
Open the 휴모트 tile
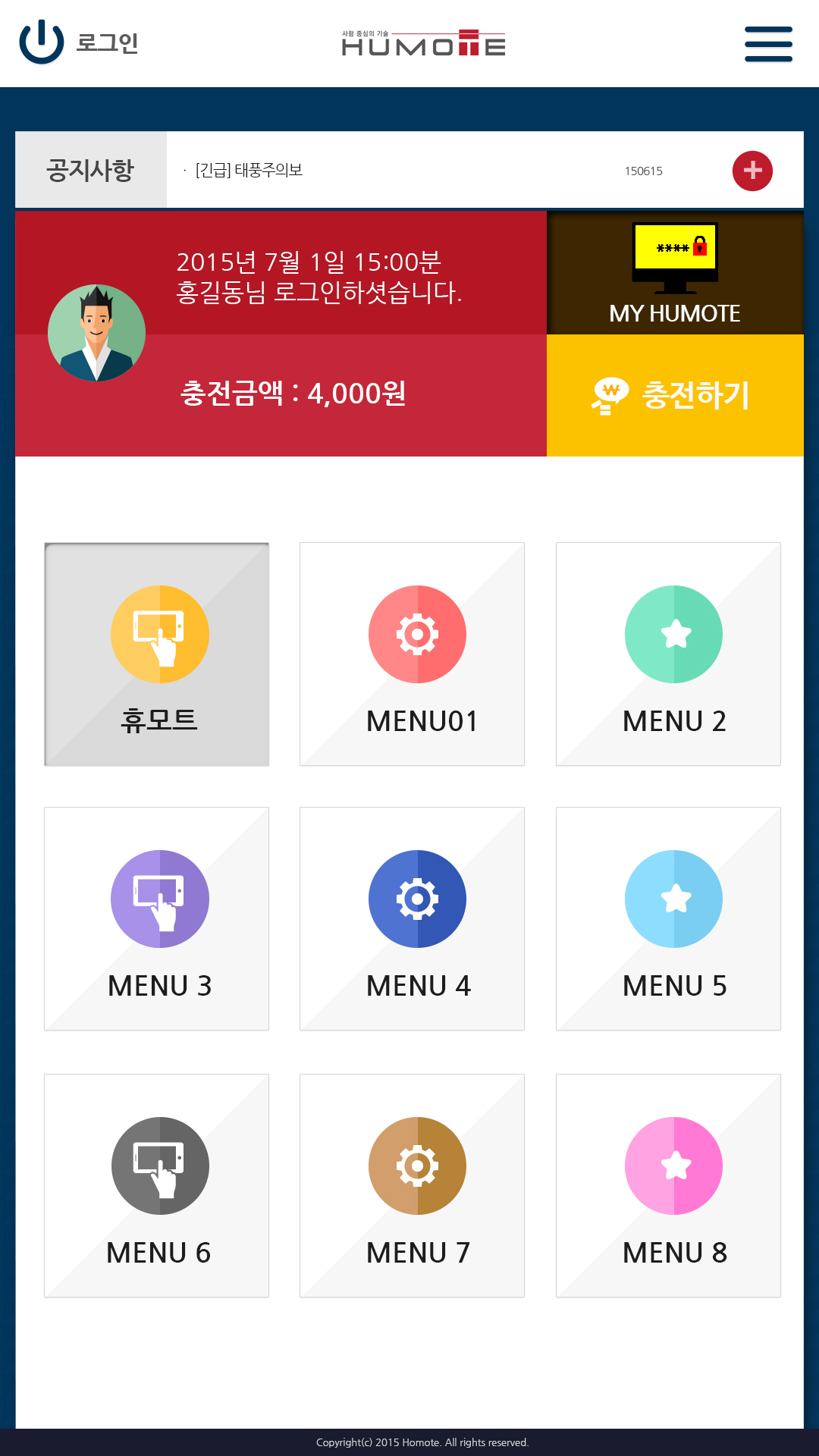click(157, 654)
